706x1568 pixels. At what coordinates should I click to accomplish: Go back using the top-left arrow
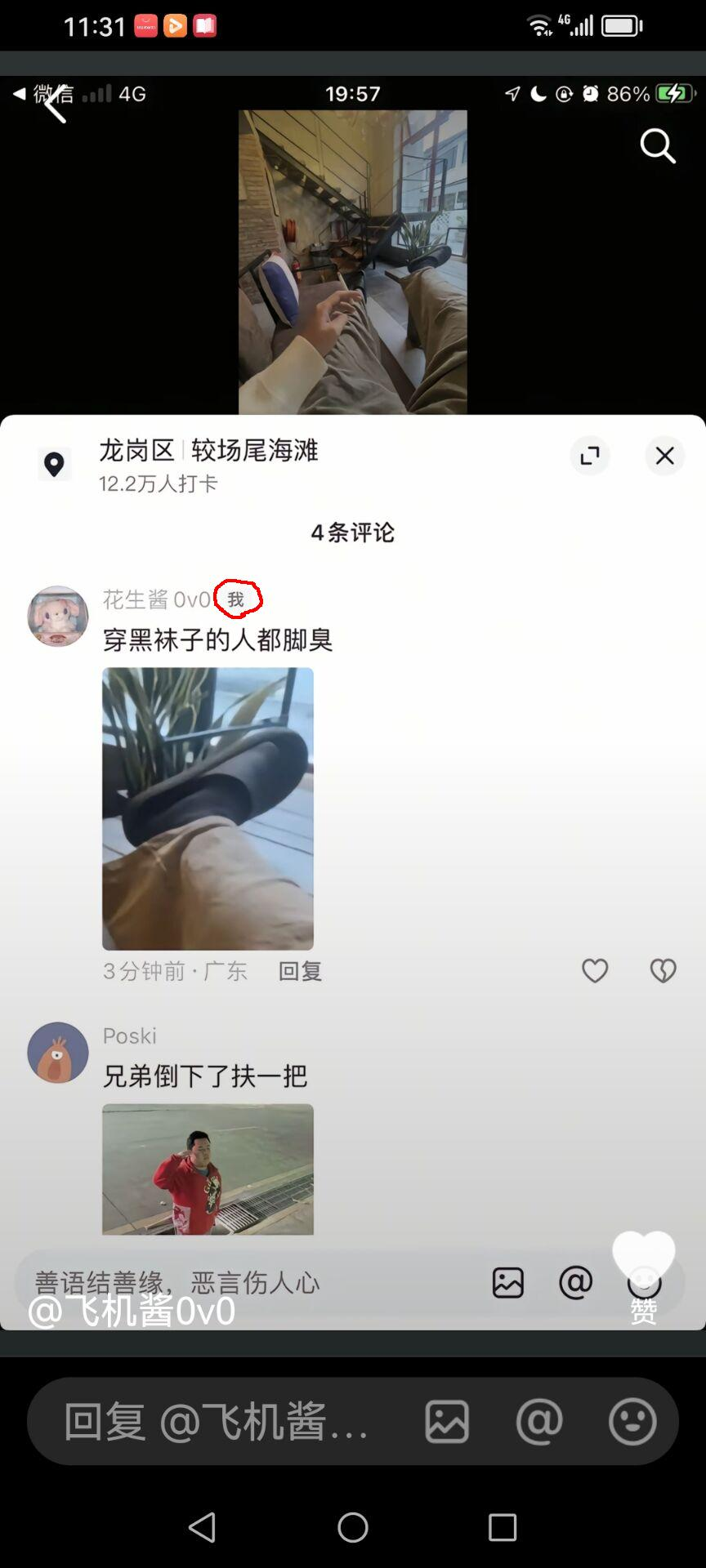coord(55,105)
